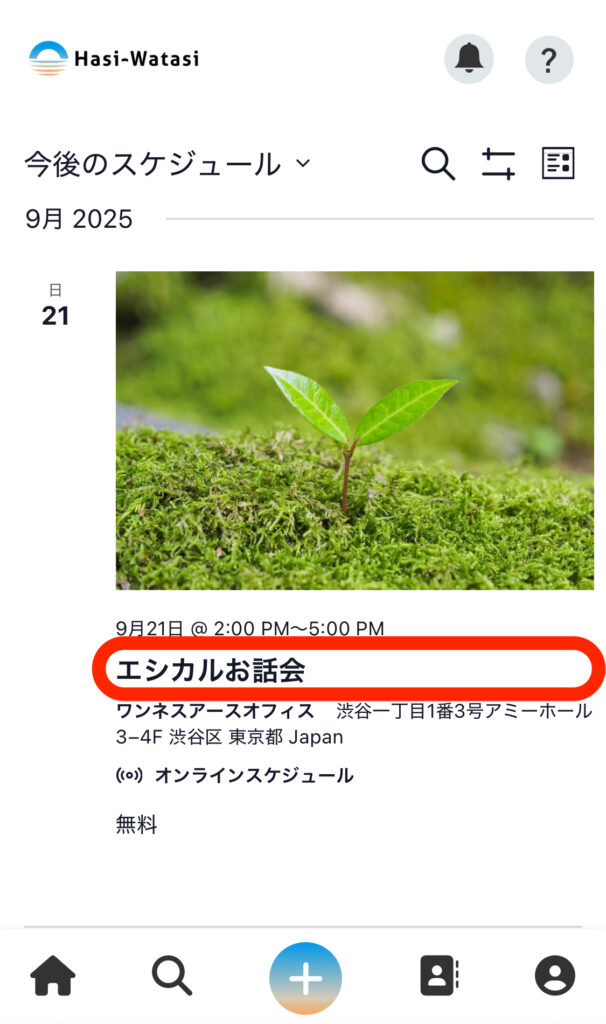Switch to the Search tab
Screen dimensions: 606x1024
[171, 976]
